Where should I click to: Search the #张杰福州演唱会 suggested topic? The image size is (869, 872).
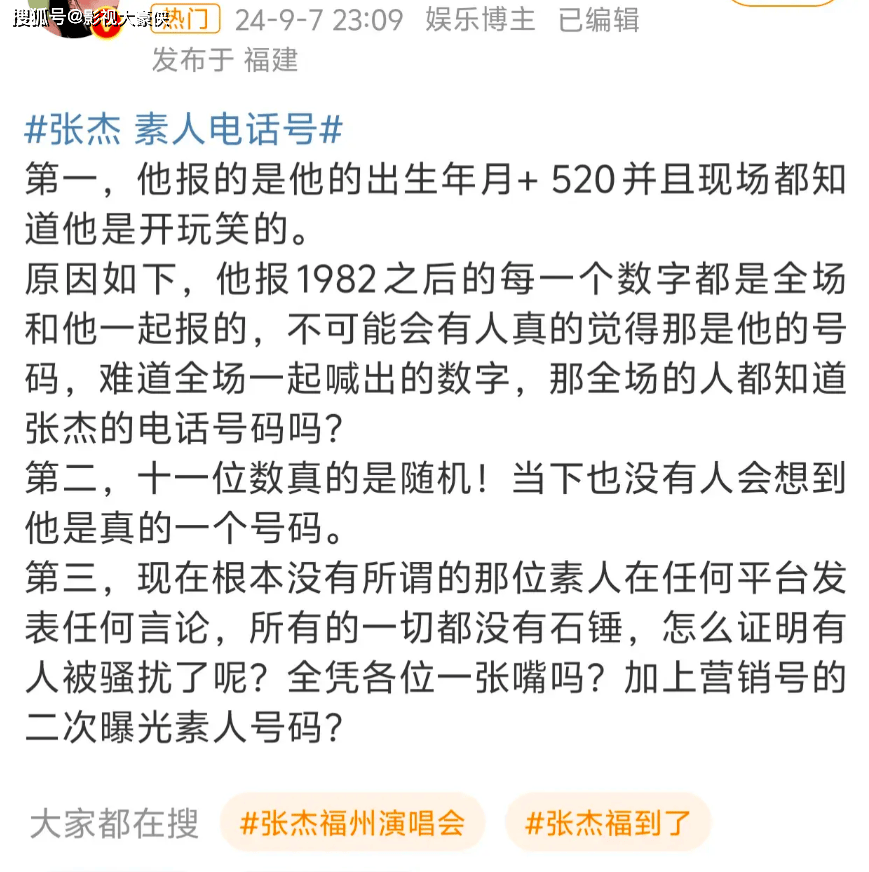coord(353,823)
